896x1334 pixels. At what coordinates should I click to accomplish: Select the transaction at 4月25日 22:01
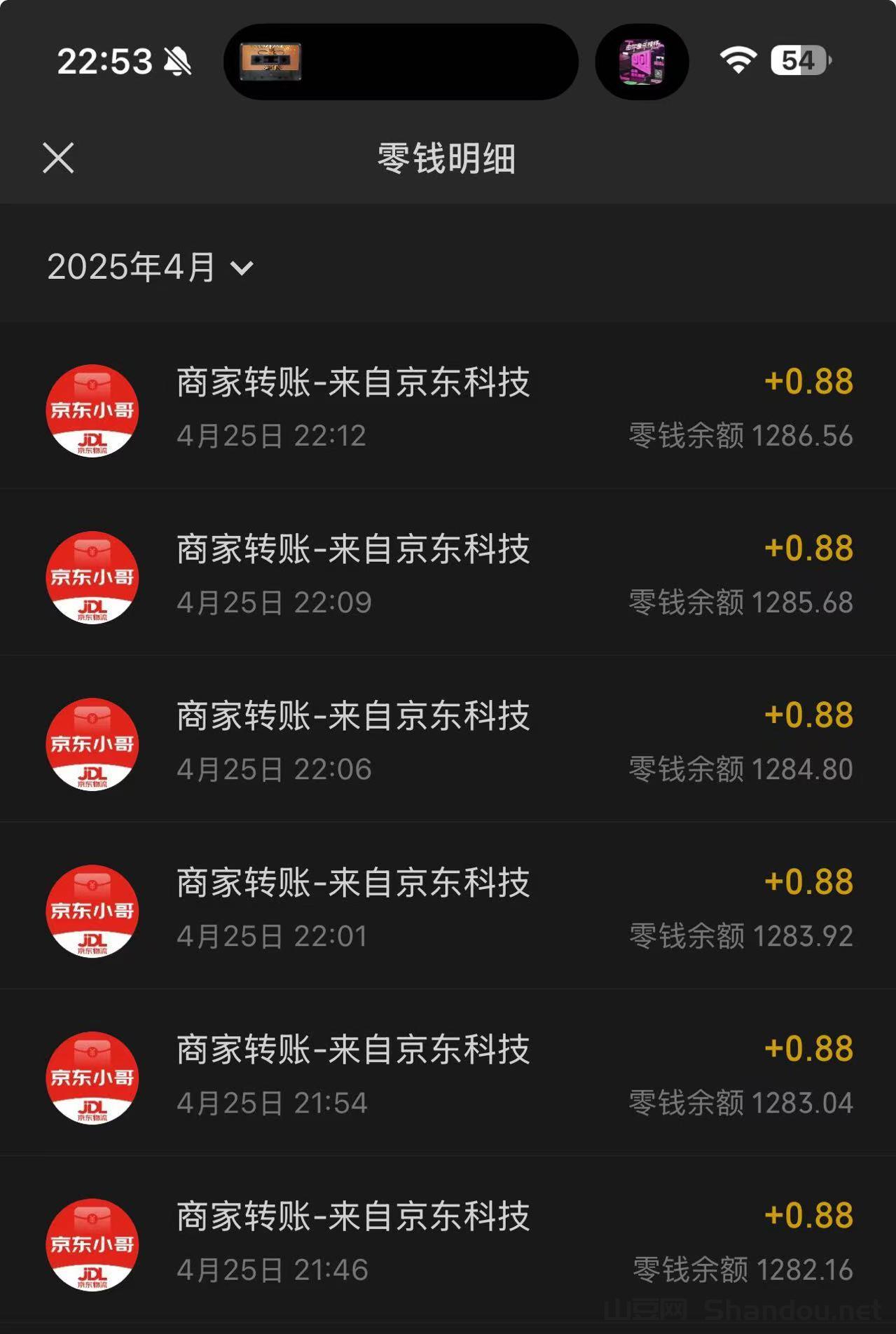click(x=448, y=908)
